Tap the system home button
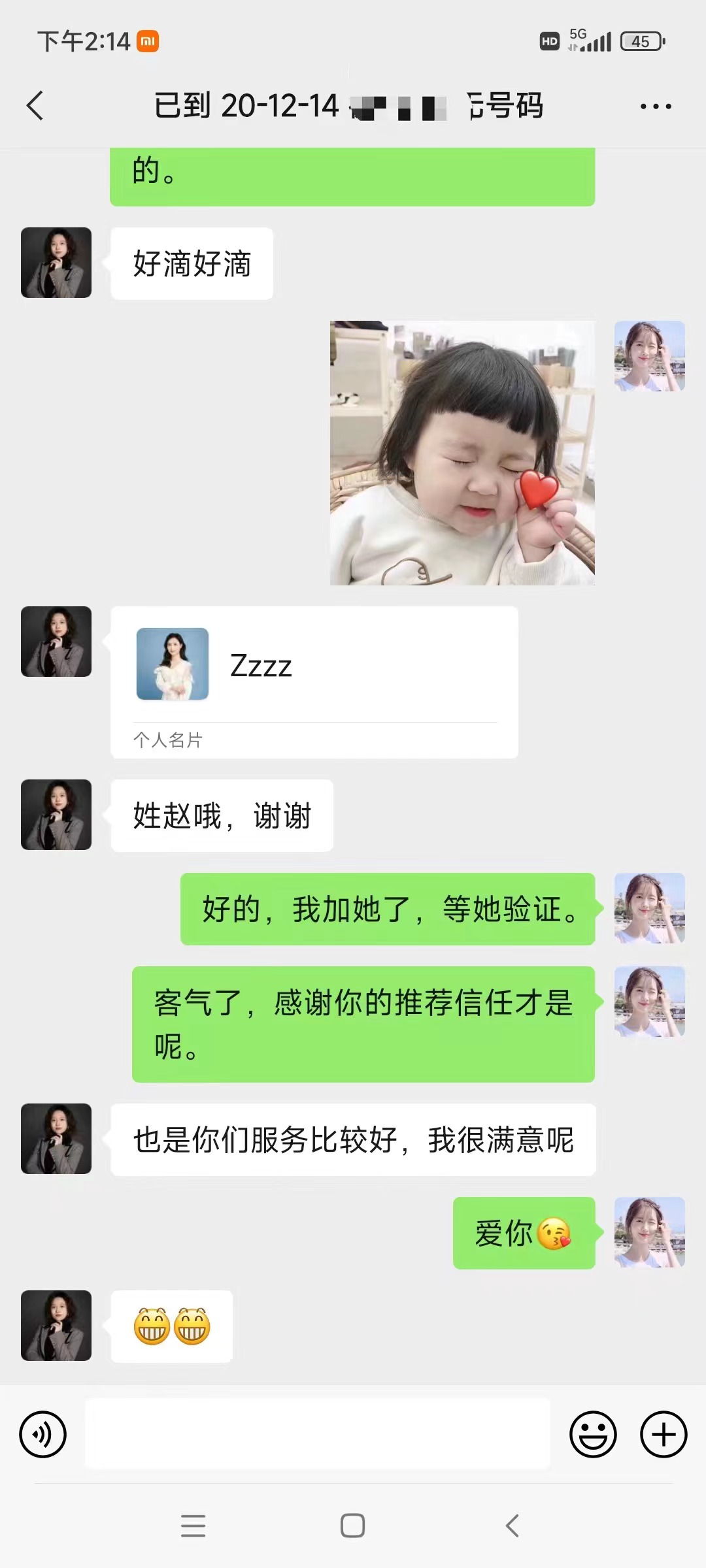The height and width of the screenshot is (1568, 706). click(353, 1526)
